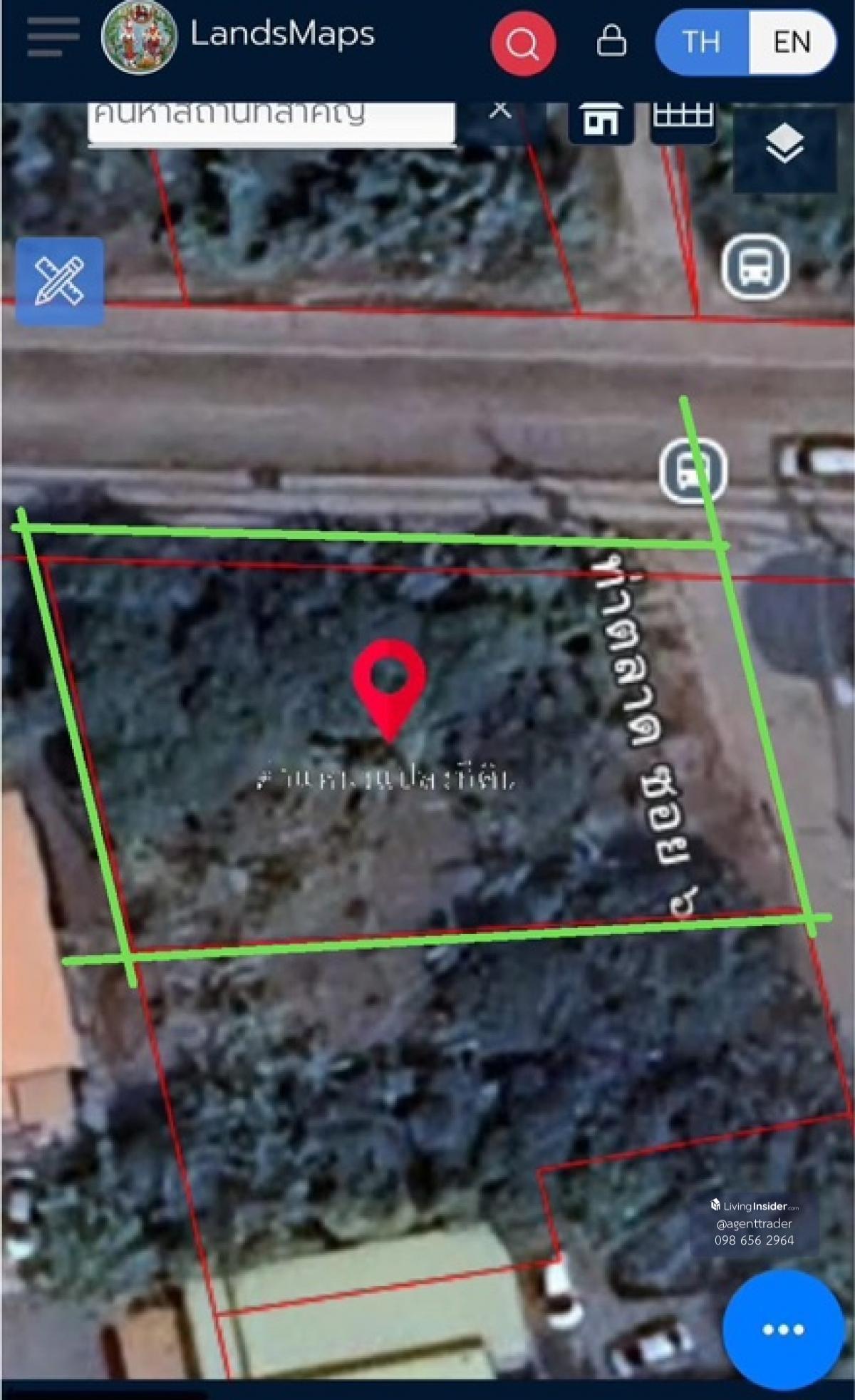Open the blue three-dot more button
The width and height of the screenshot is (855, 1400).
[782, 1329]
